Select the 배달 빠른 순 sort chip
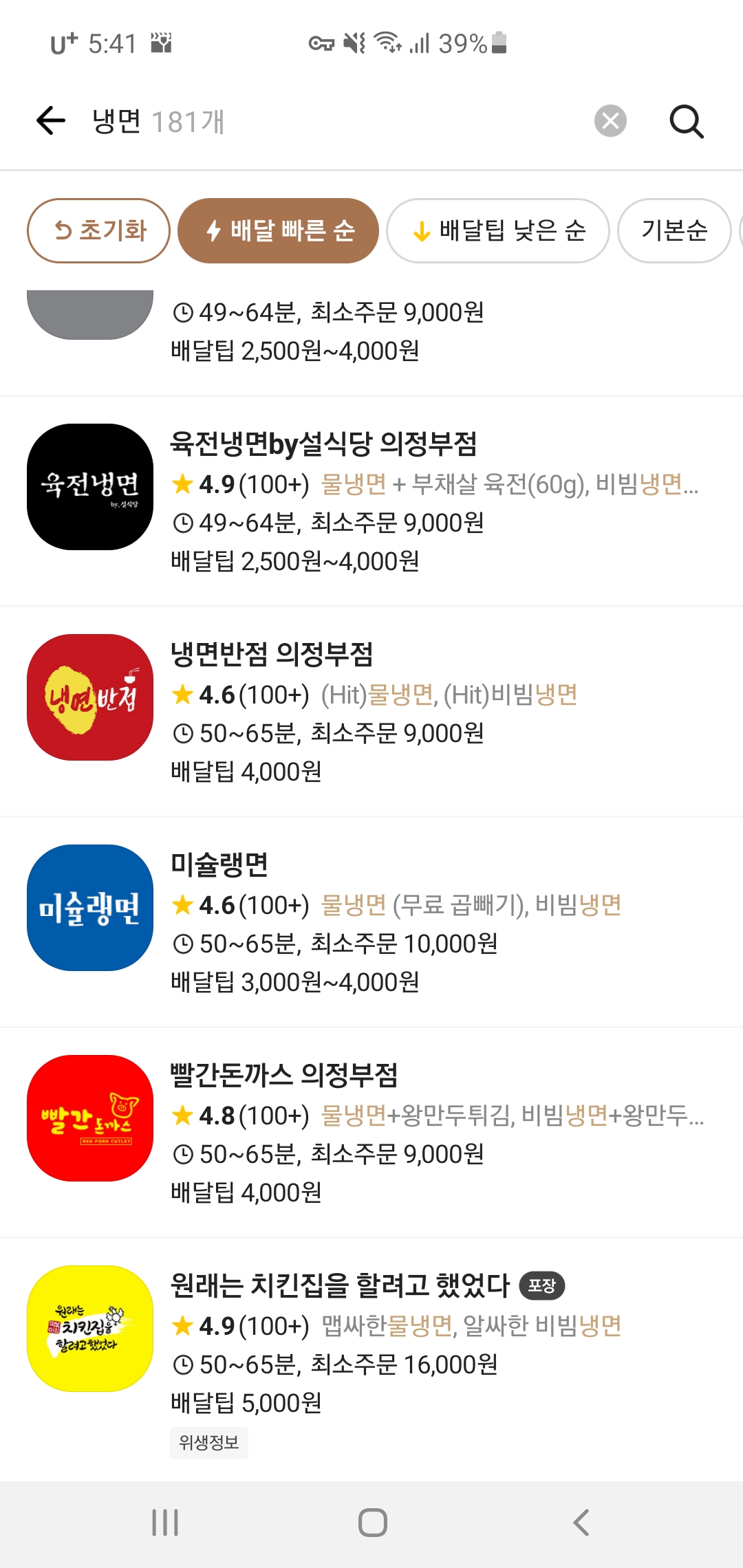743x1568 pixels. pos(278,230)
